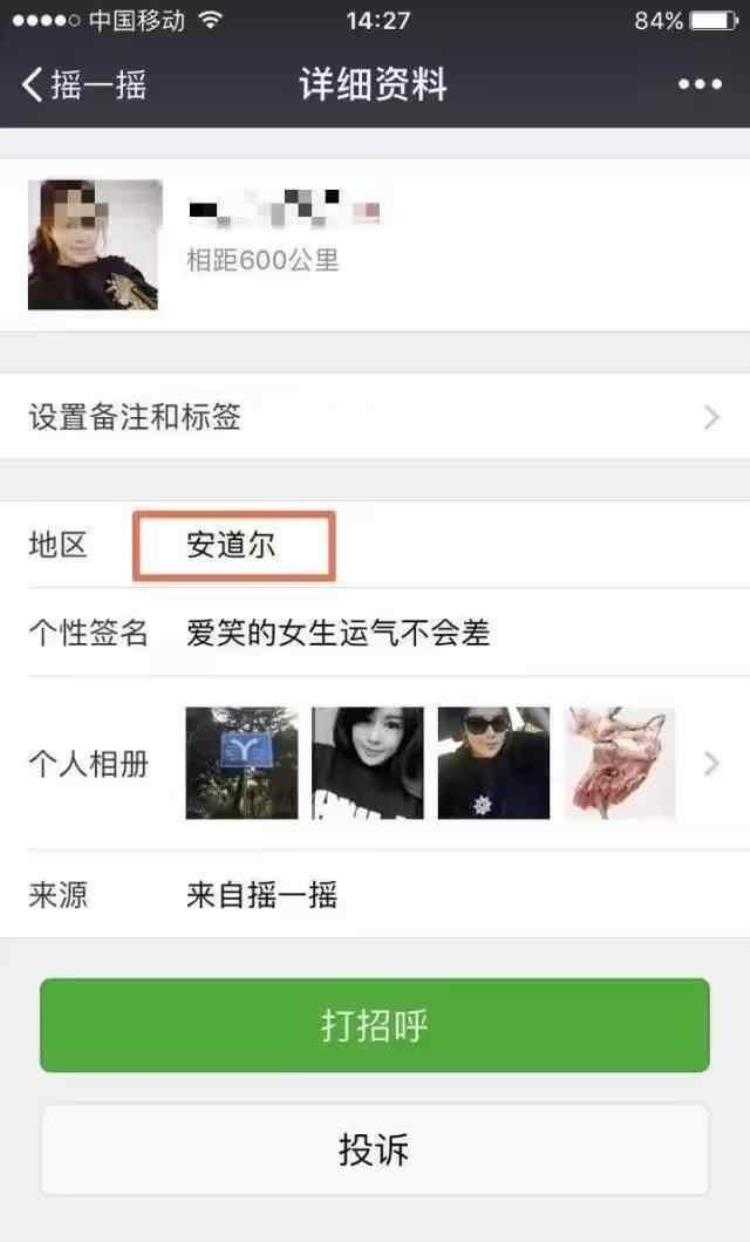The image size is (750, 1242).
Task: Go back to 摇一摇
Action: tap(85, 85)
